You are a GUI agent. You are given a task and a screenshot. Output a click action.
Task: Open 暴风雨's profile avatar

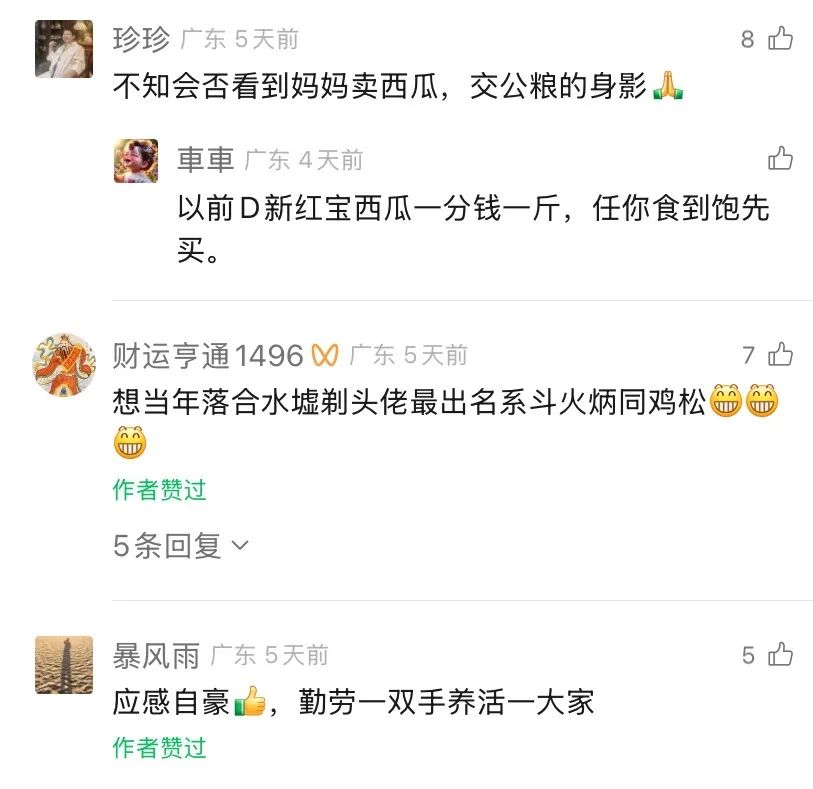(x=64, y=664)
